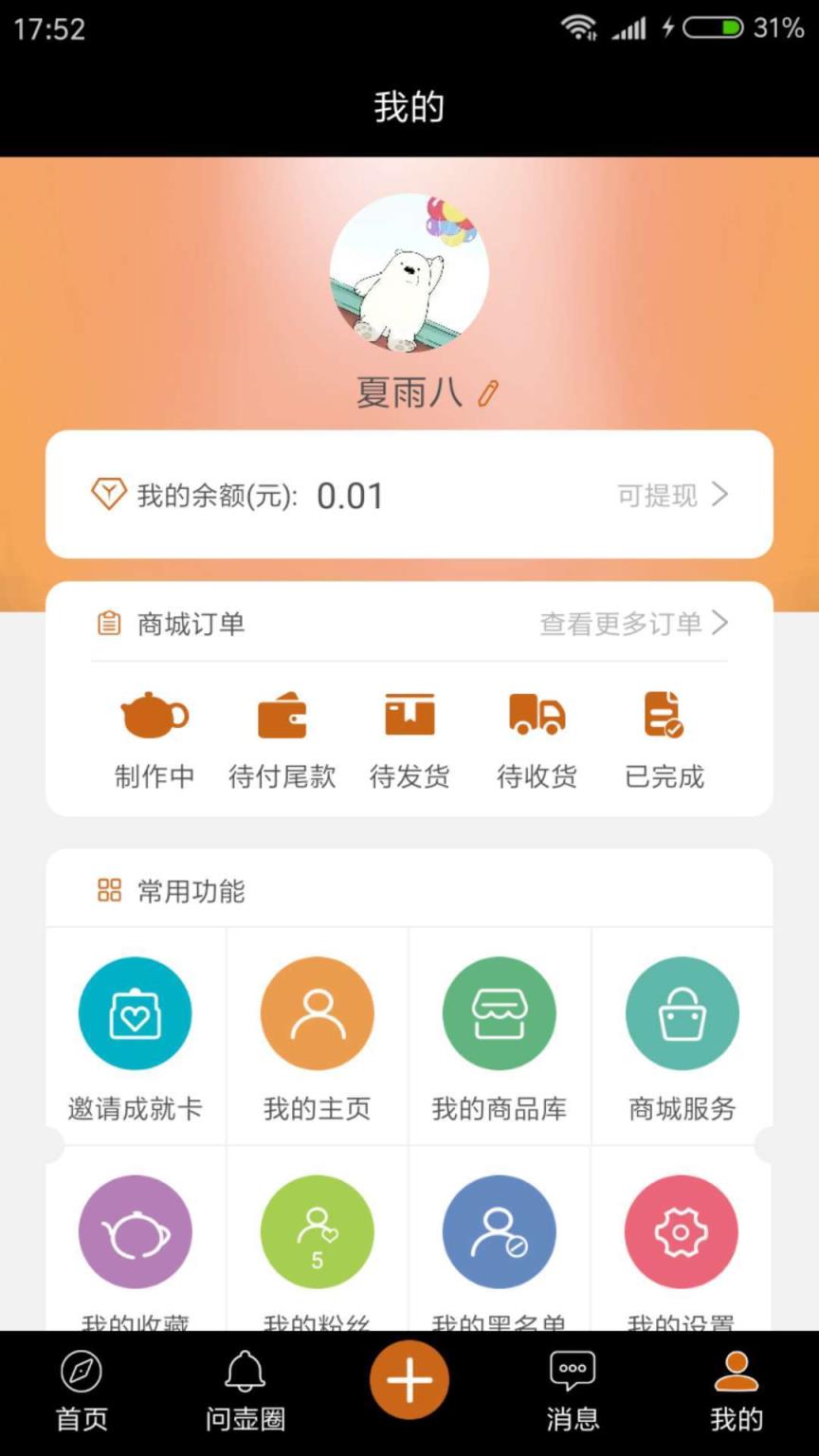Open the 待发货 package icon

(409, 716)
